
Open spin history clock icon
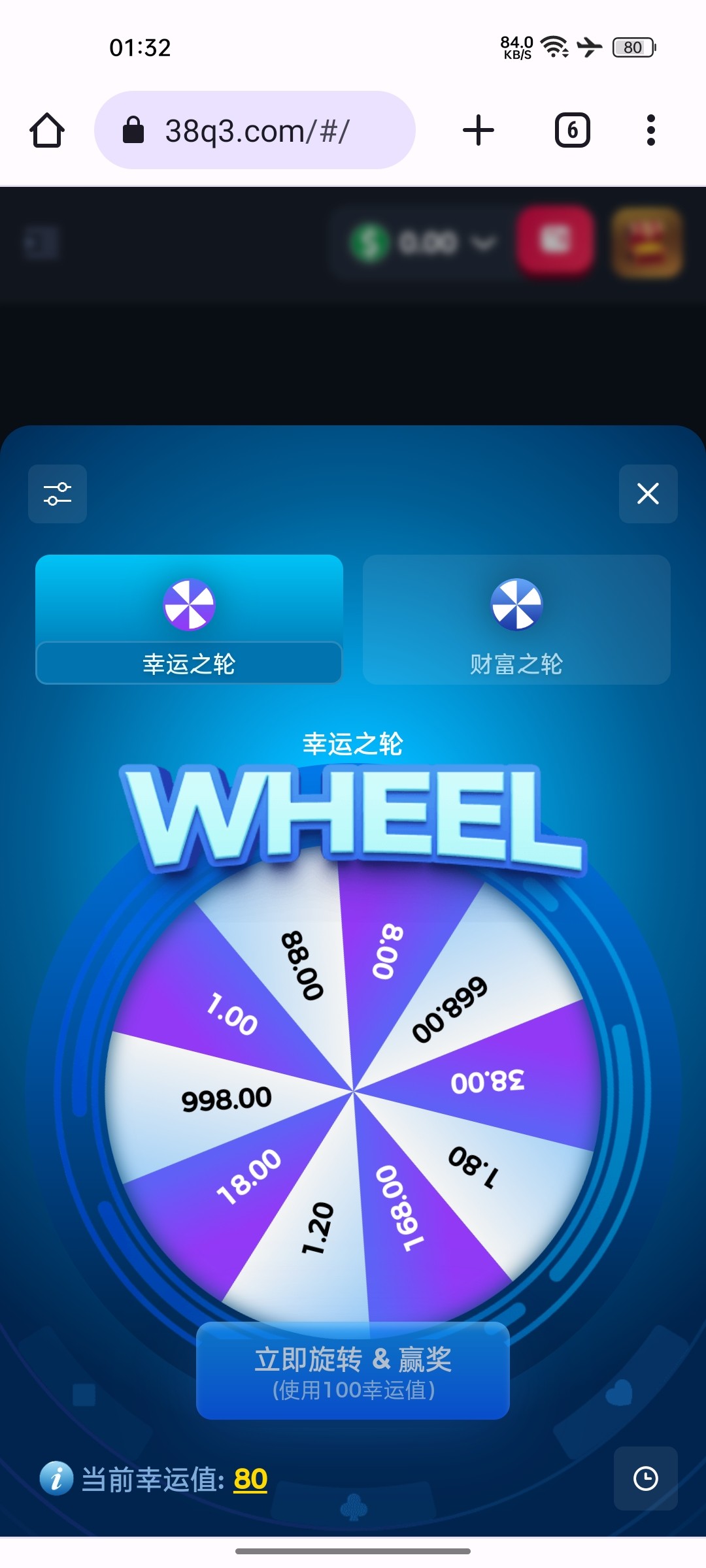[645, 1478]
